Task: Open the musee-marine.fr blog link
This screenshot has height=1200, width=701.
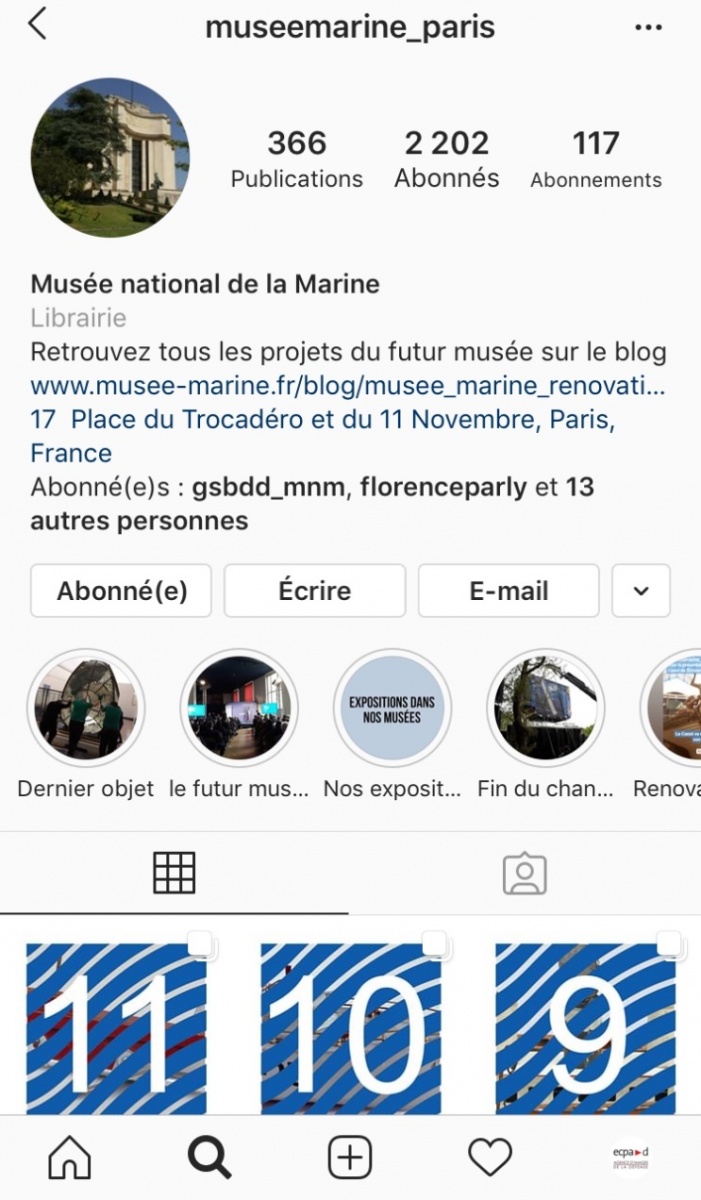Action: tap(347, 386)
